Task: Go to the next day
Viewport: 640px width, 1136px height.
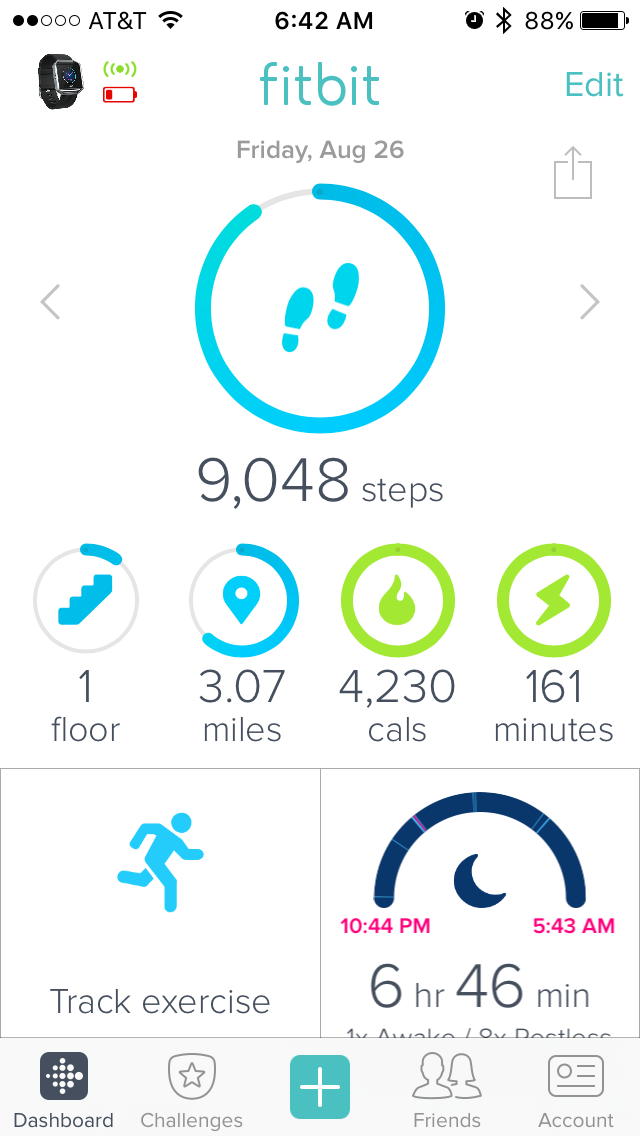Action: tap(589, 301)
